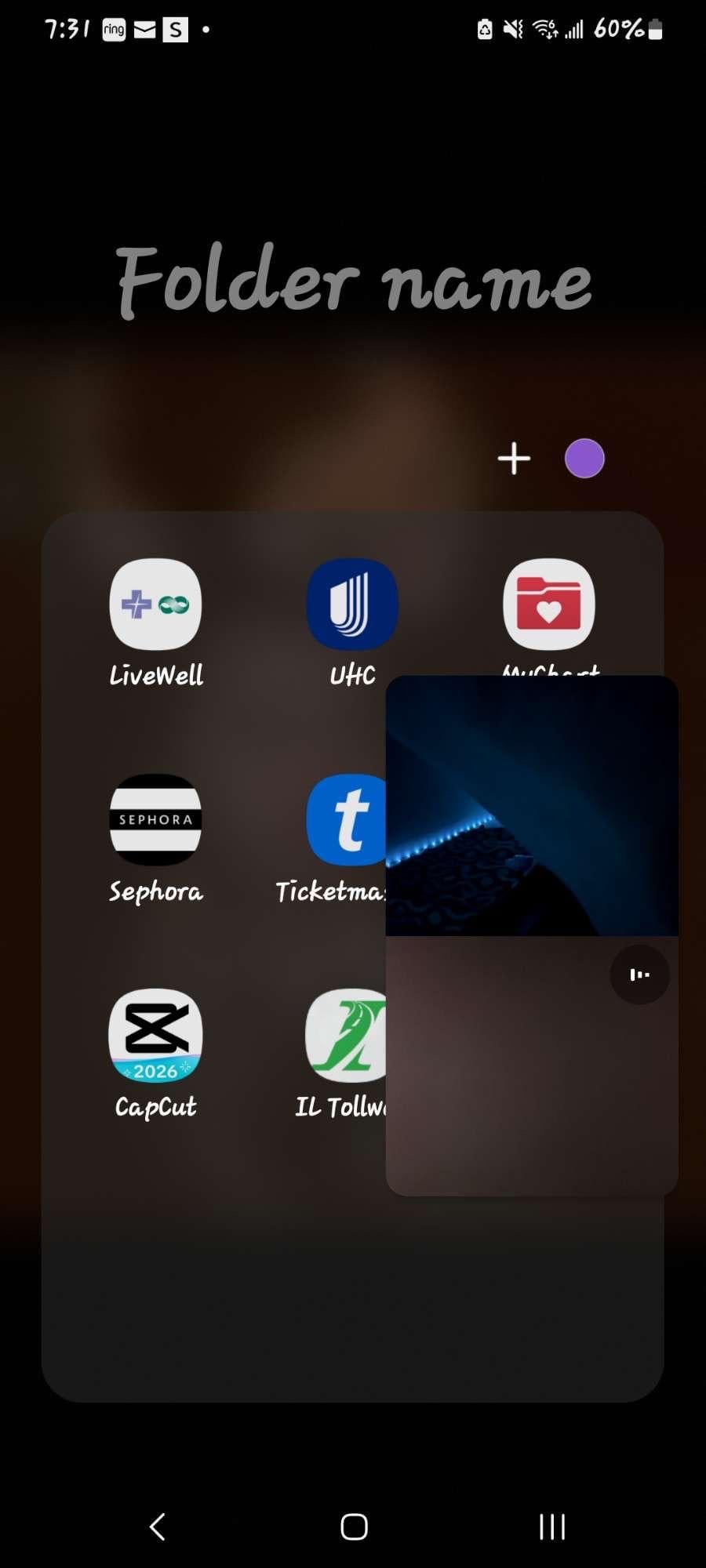Image resolution: width=706 pixels, height=1568 pixels.
Task: Go to the home screen
Action: 354,1526
